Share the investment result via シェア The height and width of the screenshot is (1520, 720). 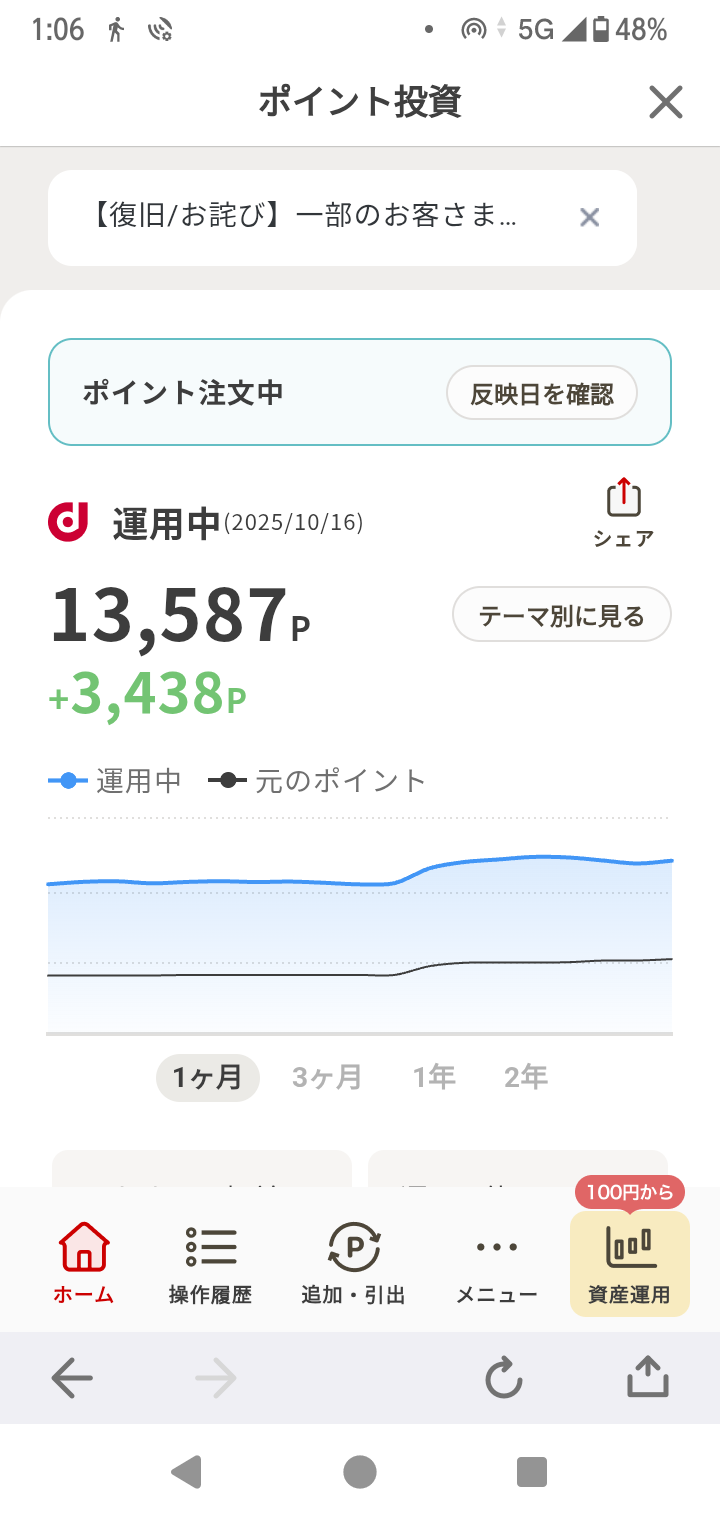pos(623,514)
